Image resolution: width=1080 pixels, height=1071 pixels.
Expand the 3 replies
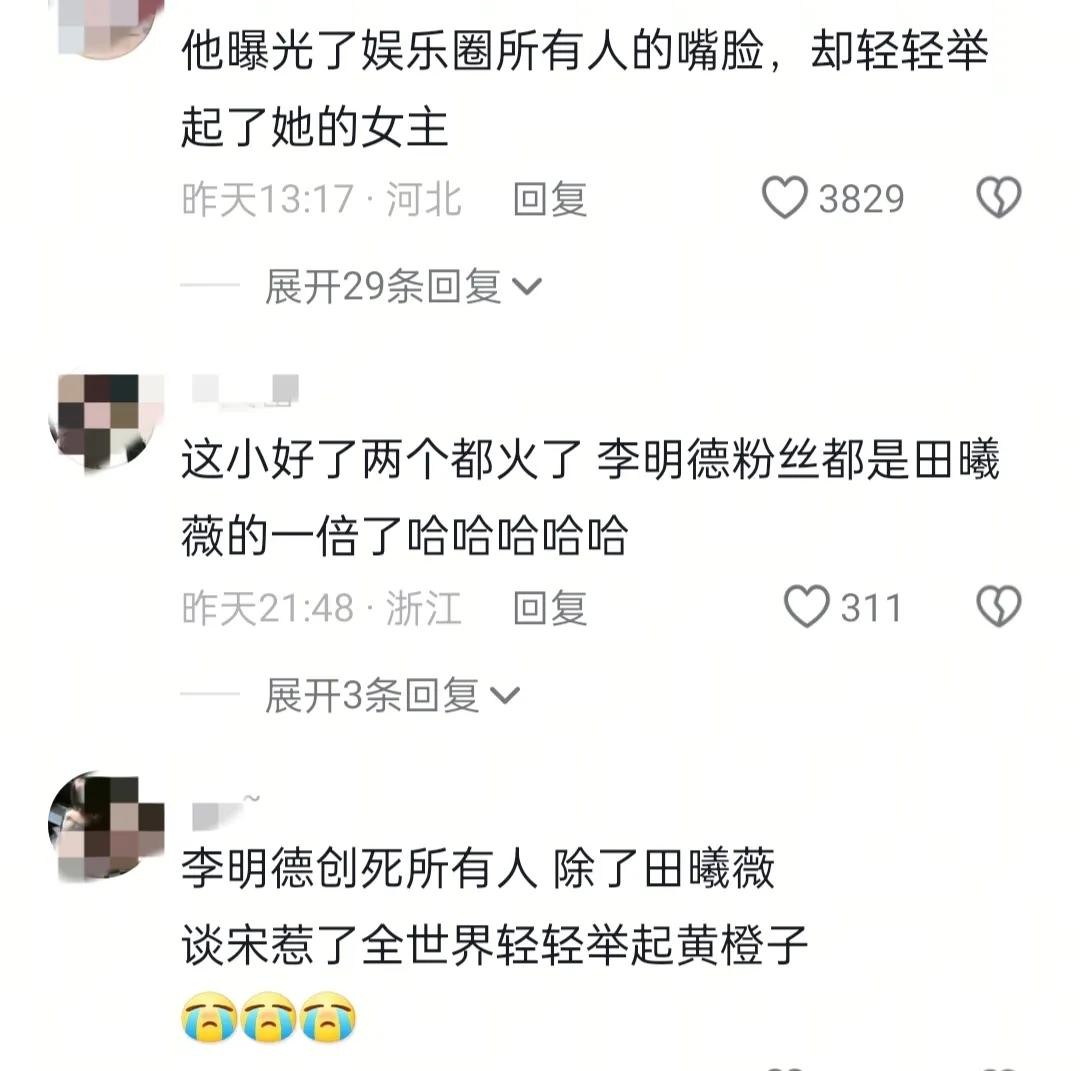pos(392,696)
